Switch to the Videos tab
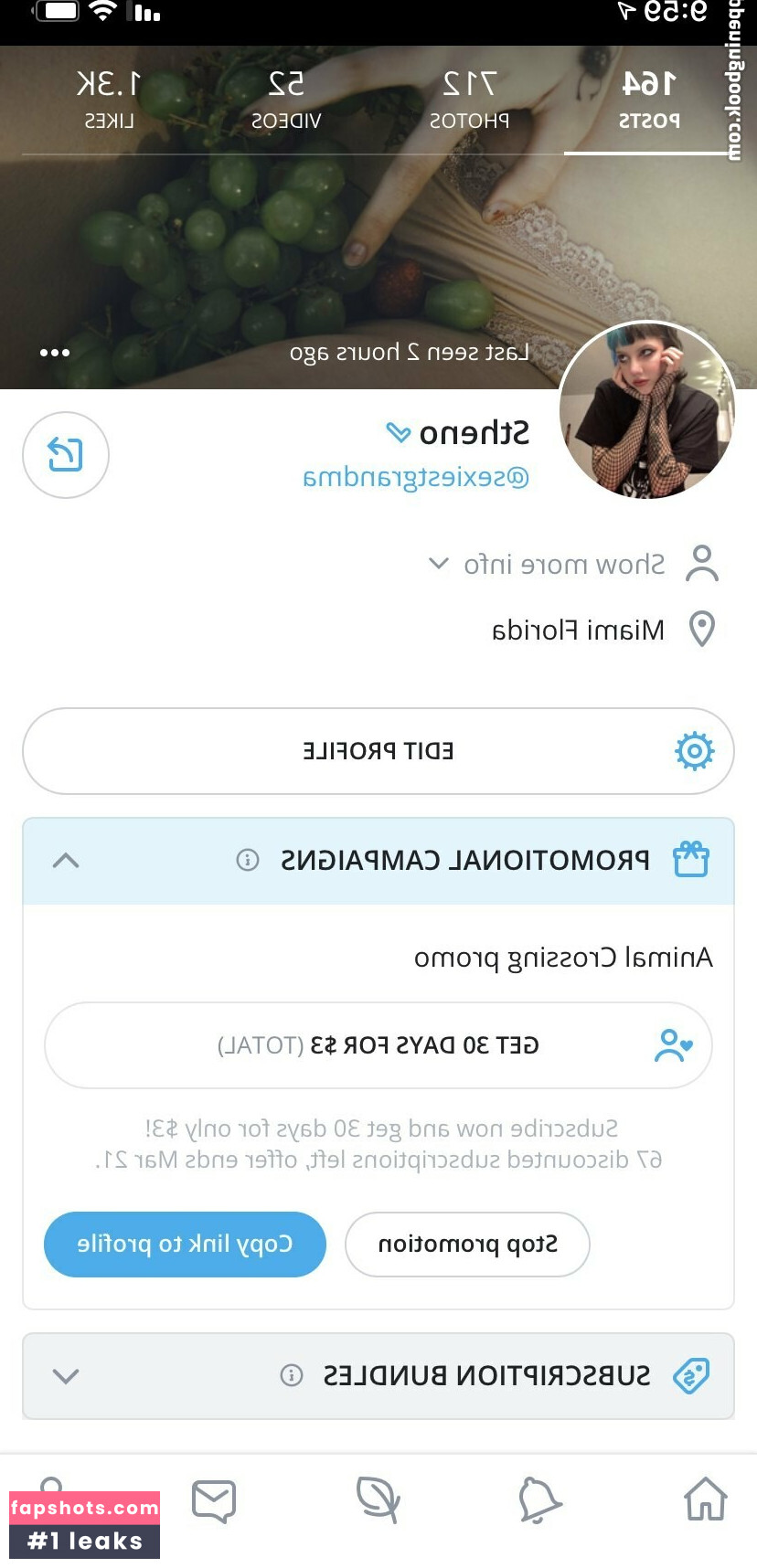 286,99
